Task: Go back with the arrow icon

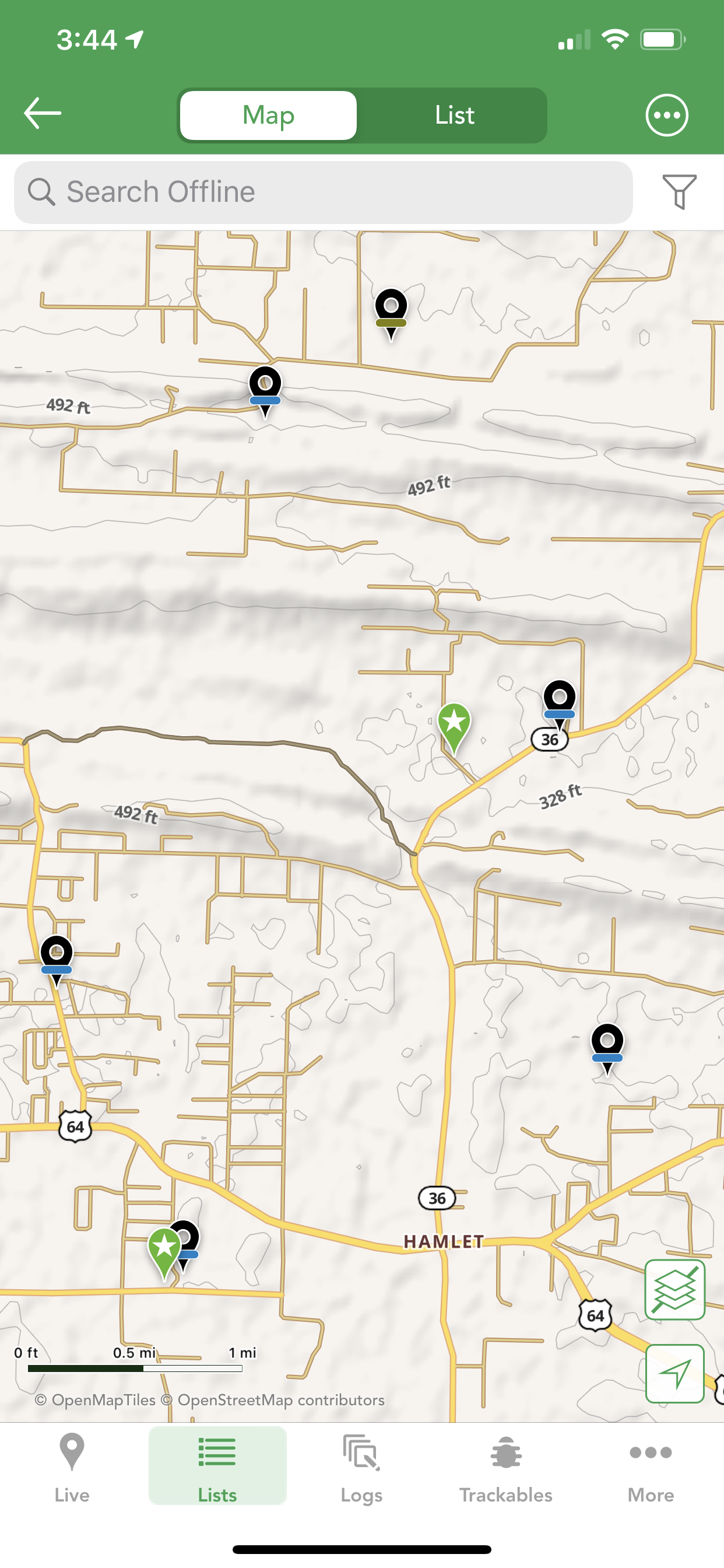Action: (x=43, y=114)
